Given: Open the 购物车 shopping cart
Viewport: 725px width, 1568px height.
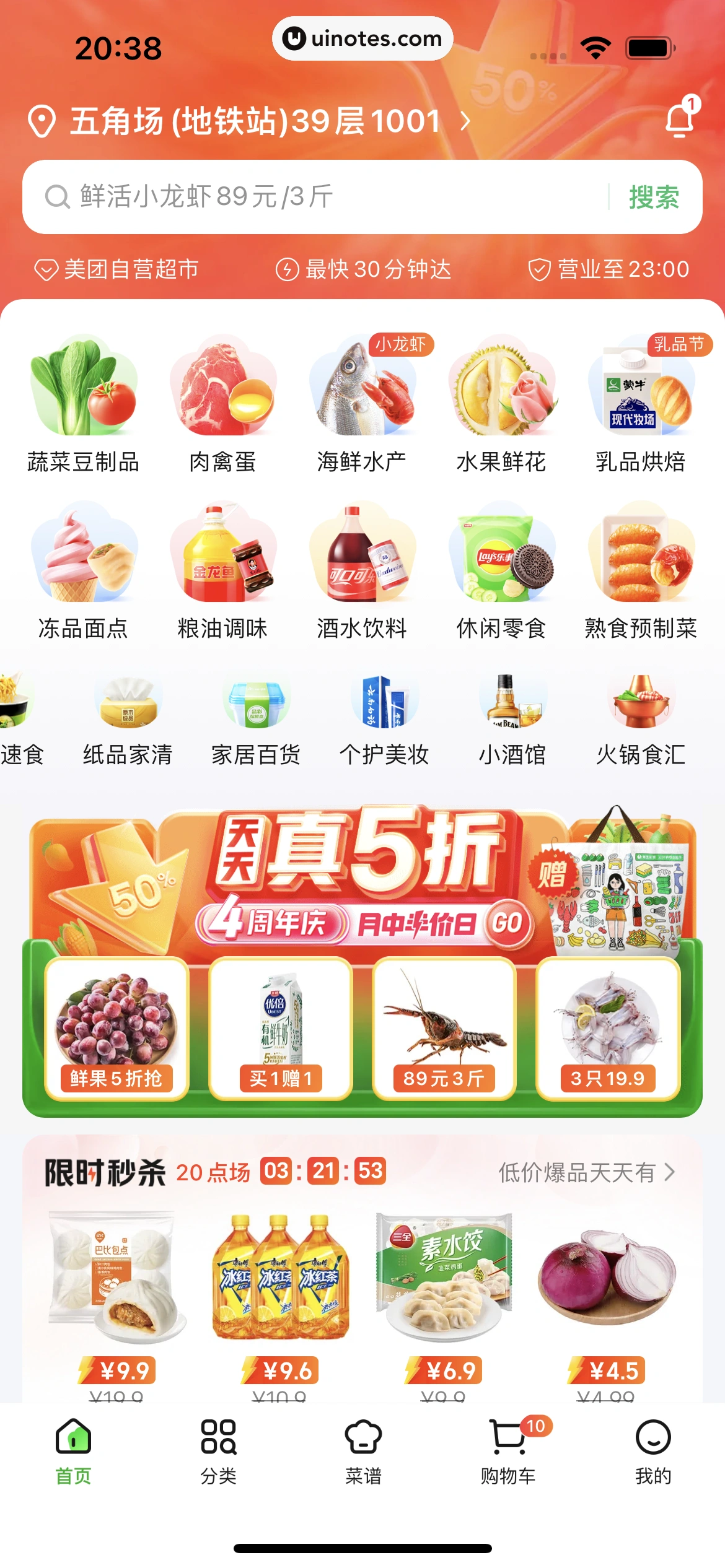Looking at the screenshot, I should pyautogui.click(x=508, y=1449).
